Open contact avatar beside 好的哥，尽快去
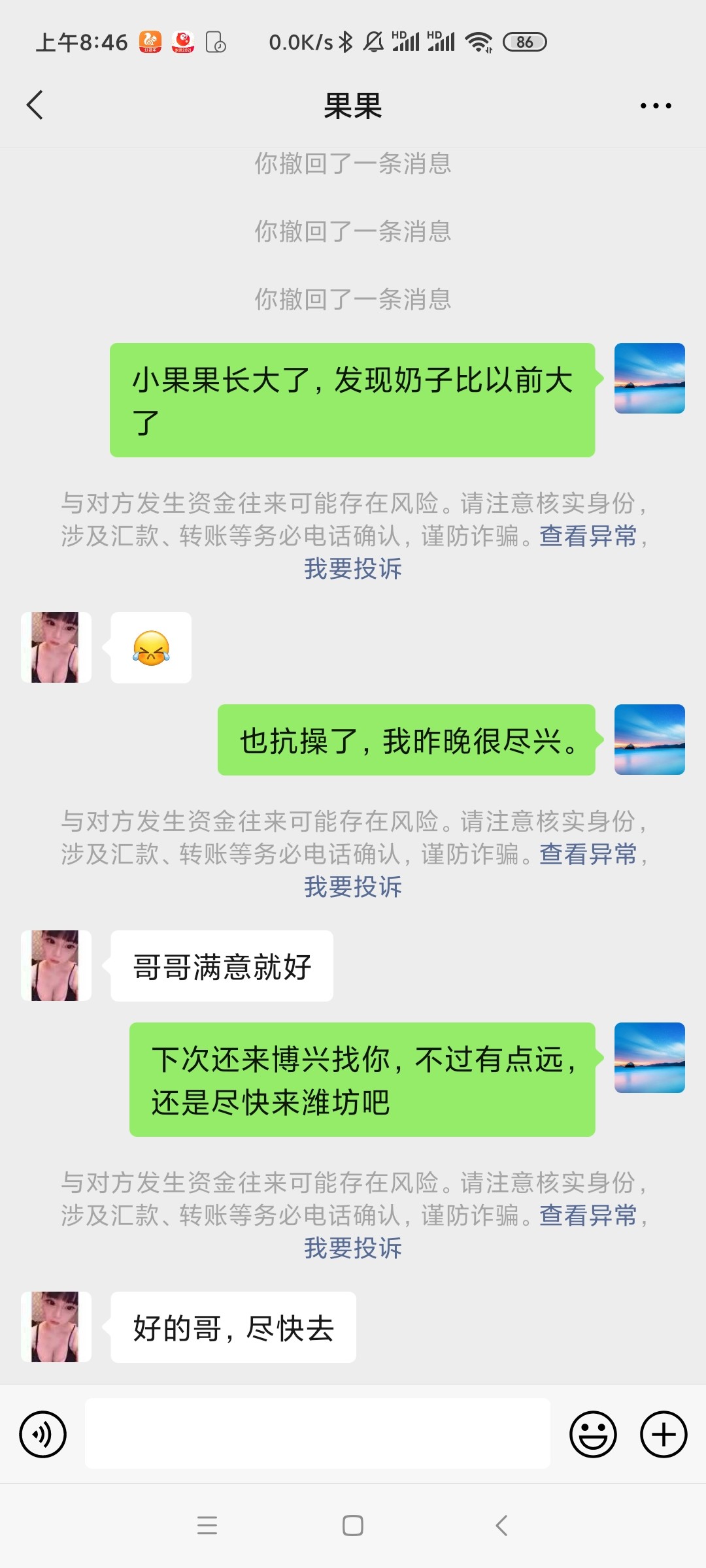The width and height of the screenshot is (706, 1568). coord(56,1327)
